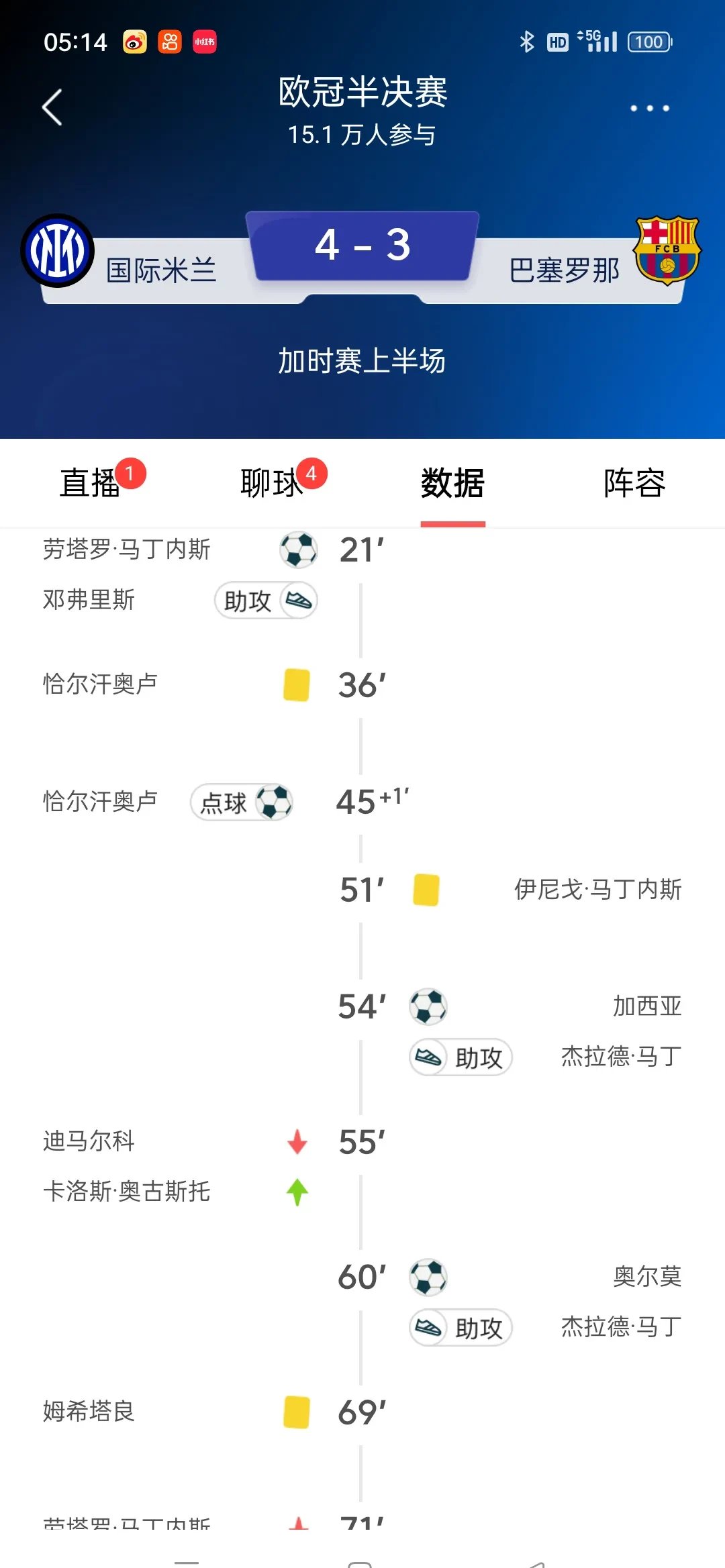Select the goal ball icon at 21'
Image resolution: width=725 pixels, height=1568 pixels.
click(297, 549)
